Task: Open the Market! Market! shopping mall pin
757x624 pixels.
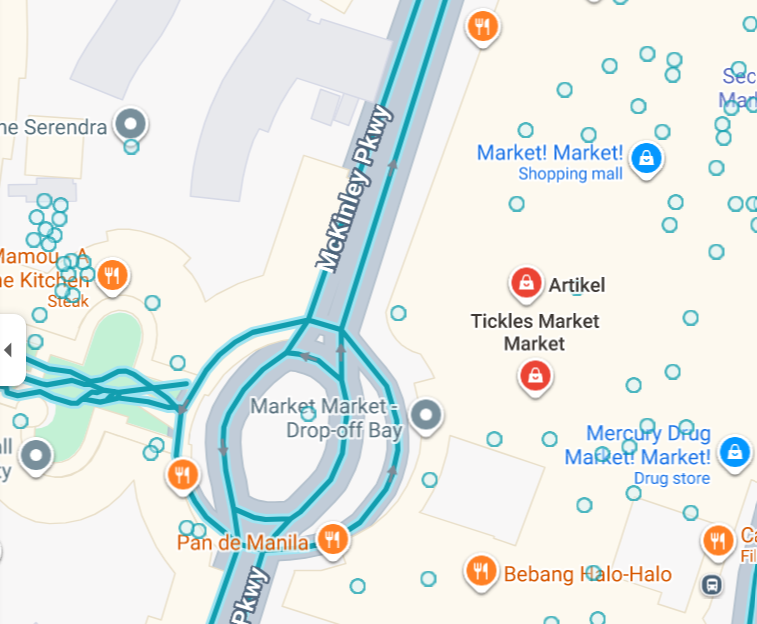Action: [646, 157]
